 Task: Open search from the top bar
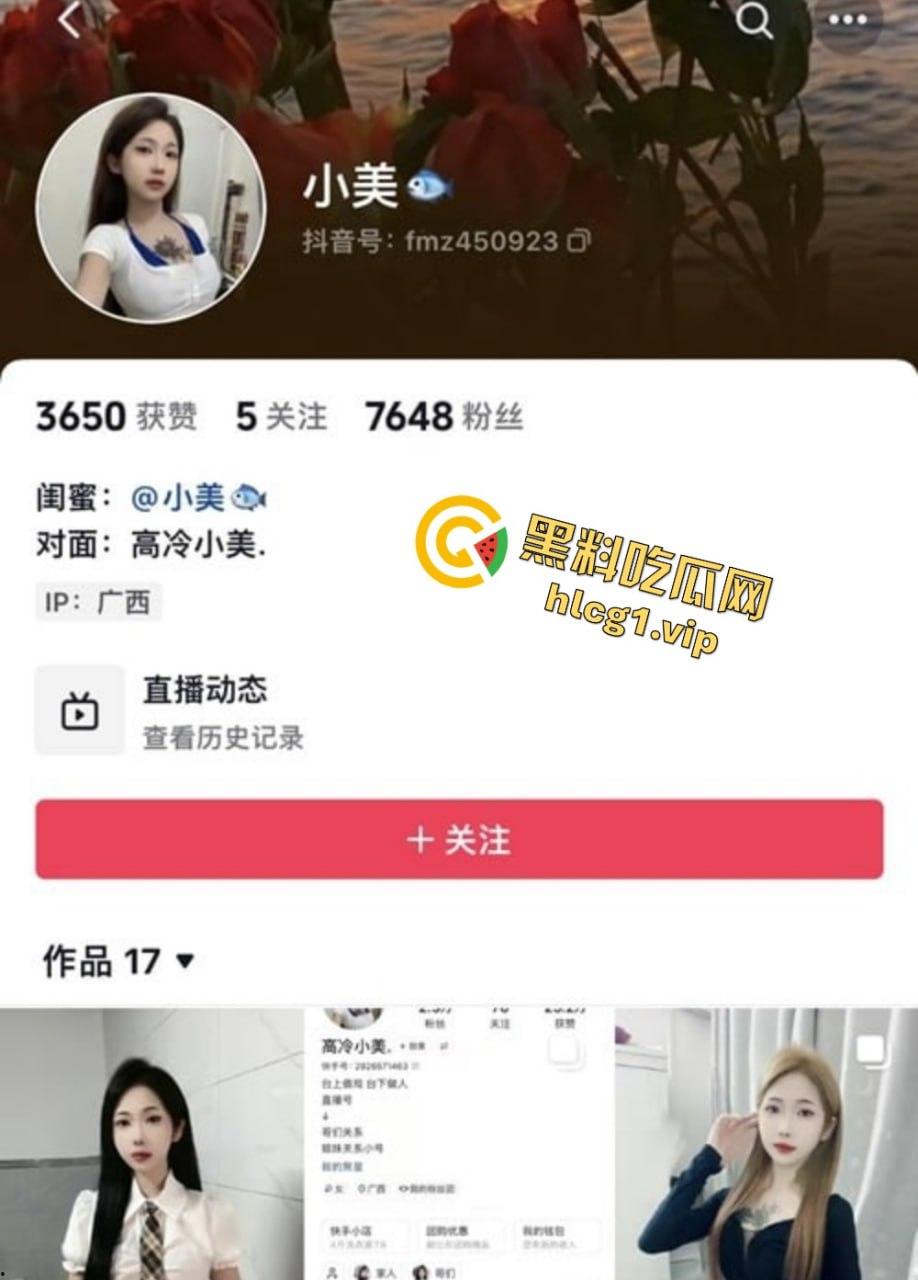click(751, 22)
